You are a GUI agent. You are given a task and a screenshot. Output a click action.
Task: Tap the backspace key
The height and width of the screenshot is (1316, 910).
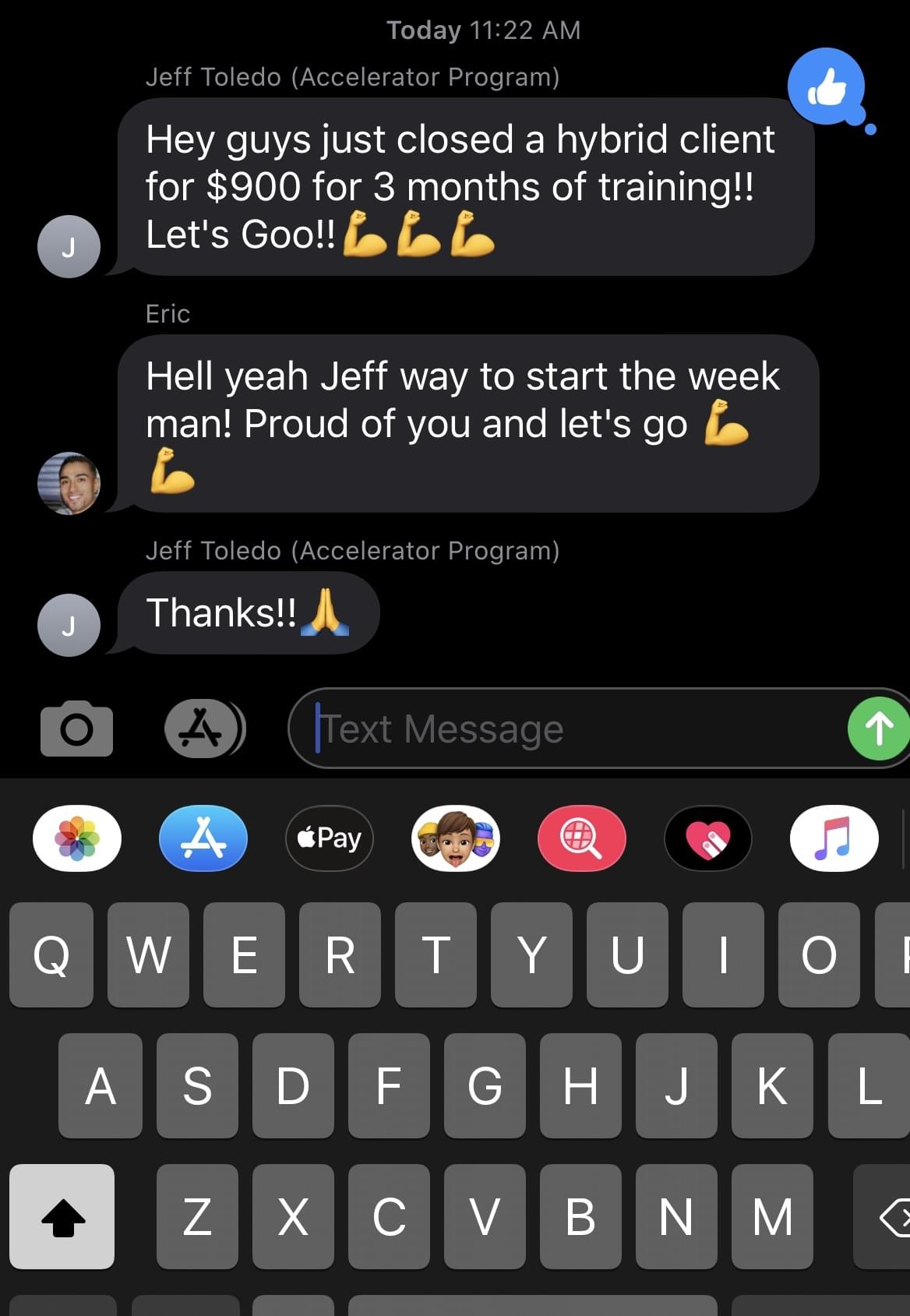point(890,1216)
